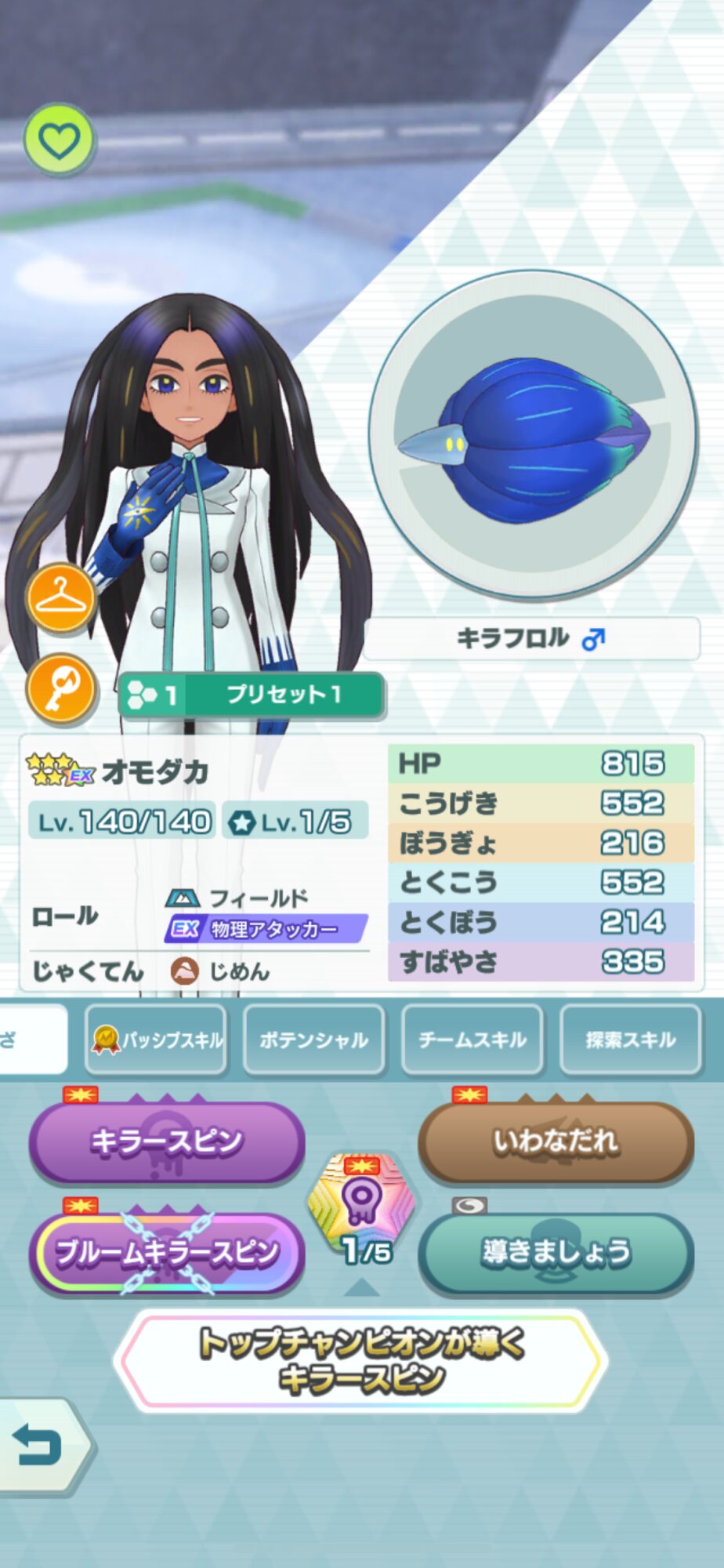Select the 探索スキル tab
The image size is (724, 1568).
point(631,1040)
